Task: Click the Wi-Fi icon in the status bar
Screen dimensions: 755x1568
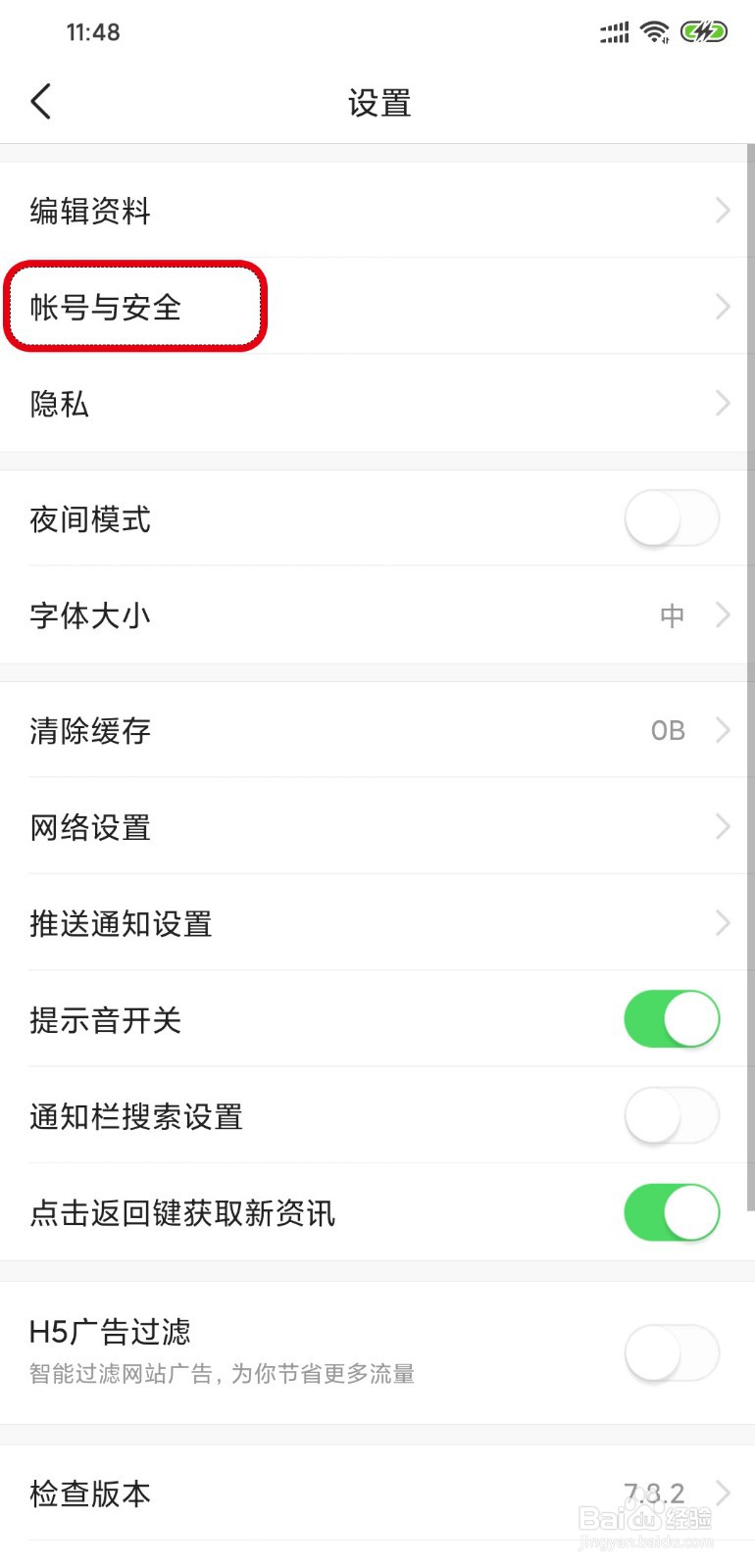Action: [655, 30]
